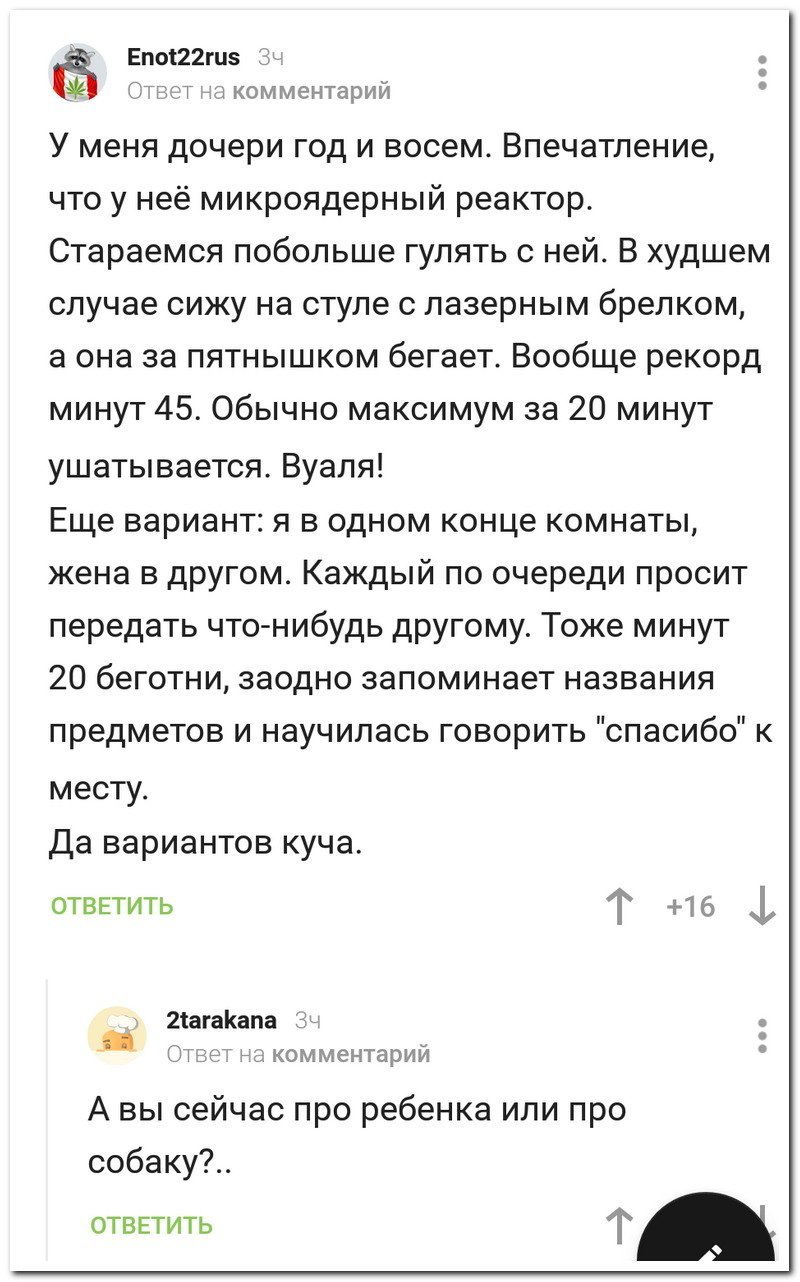Open 2tarakana profile avatar

[116, 1034]
